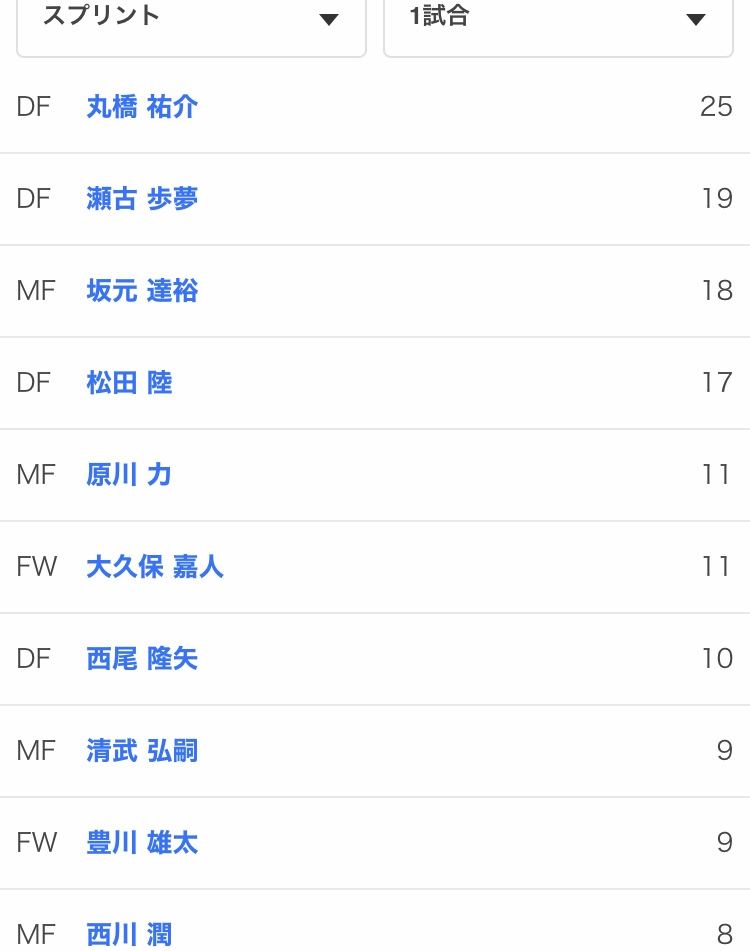The image size is (750, 951).
Task: Open 西尾 隆矢's player page
Action: [142, 659]
